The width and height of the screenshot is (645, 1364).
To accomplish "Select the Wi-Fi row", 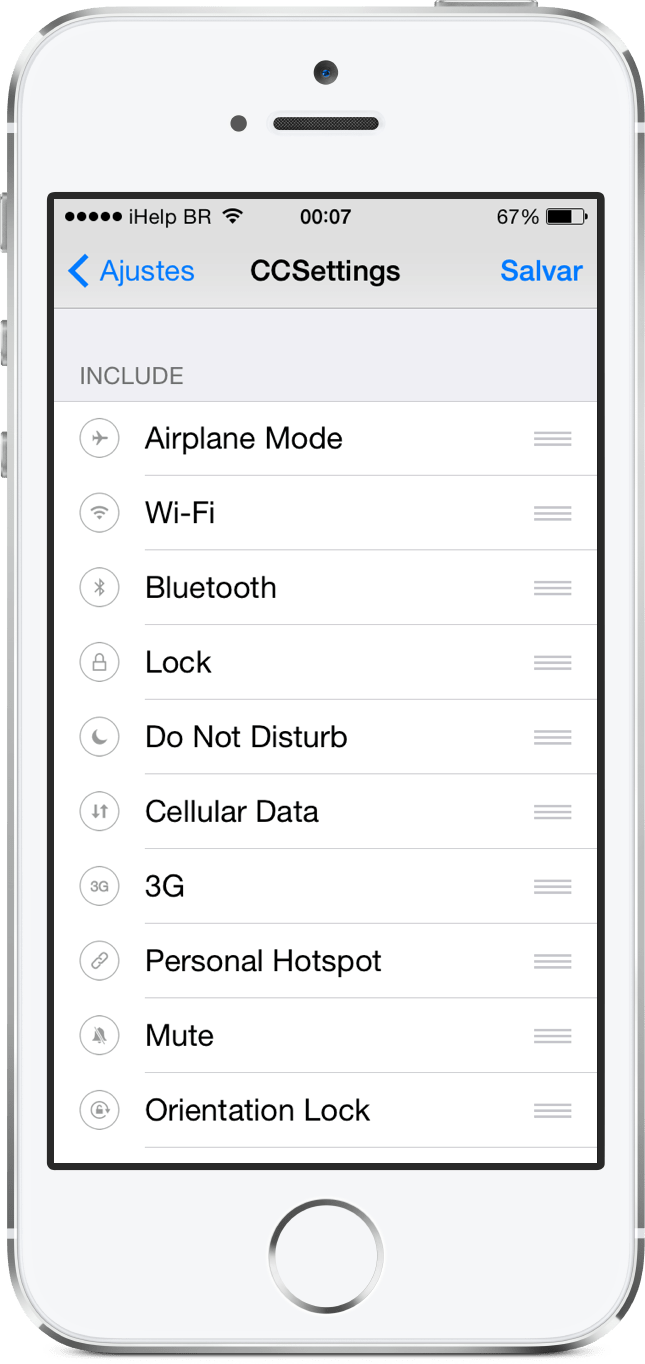I will point(325,513).
